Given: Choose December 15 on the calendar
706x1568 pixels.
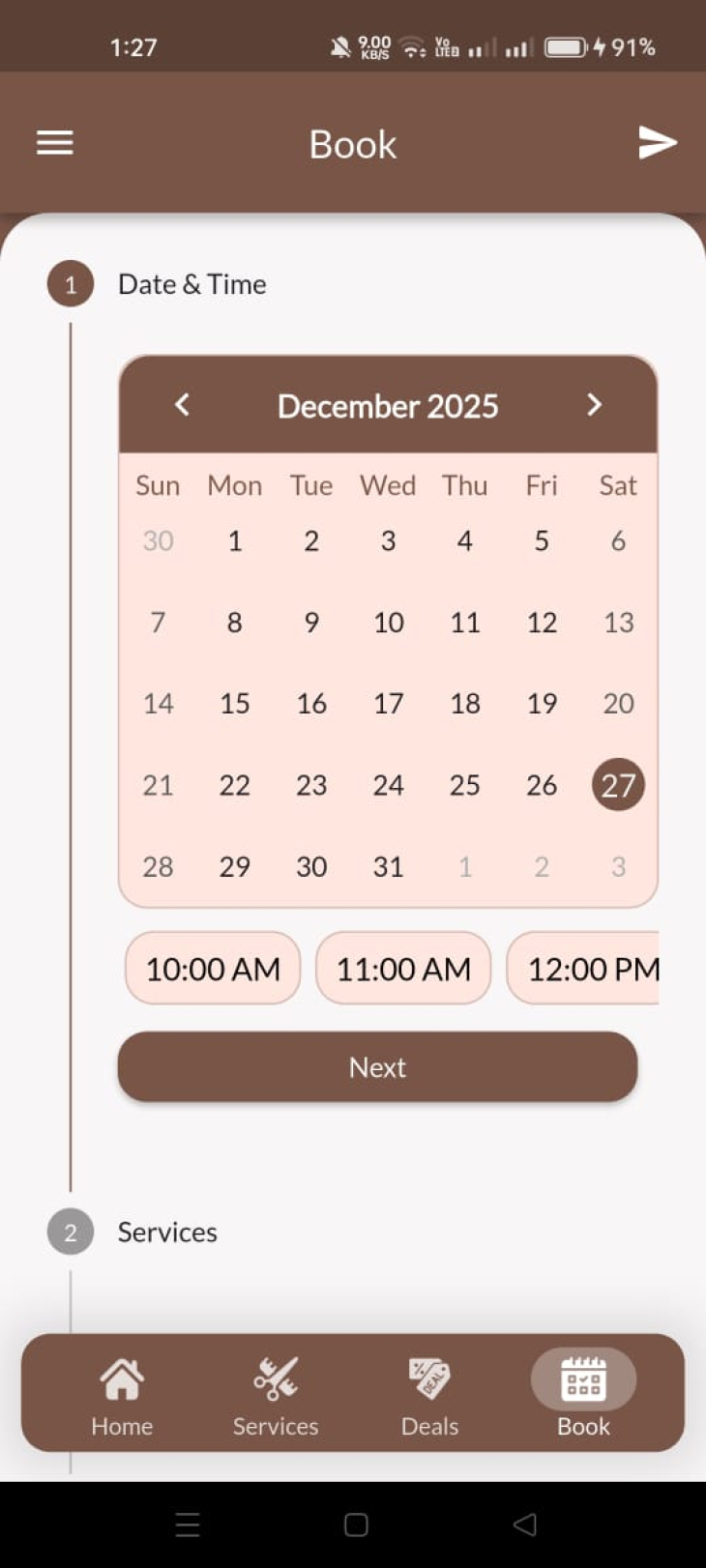Looking at the screenshot, I should coord(234,703).
